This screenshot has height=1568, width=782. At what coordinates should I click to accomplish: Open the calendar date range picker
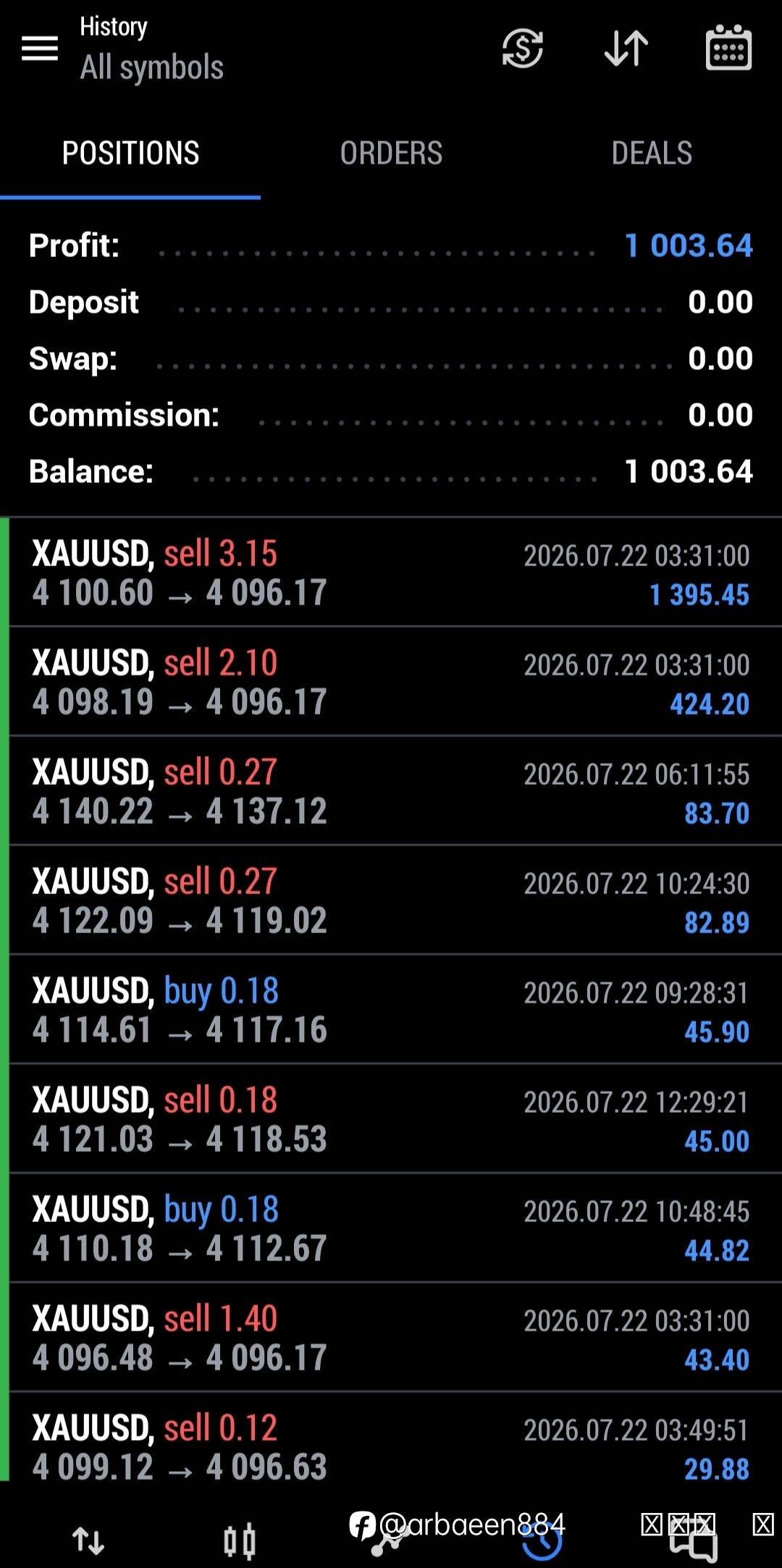[728, 48]
